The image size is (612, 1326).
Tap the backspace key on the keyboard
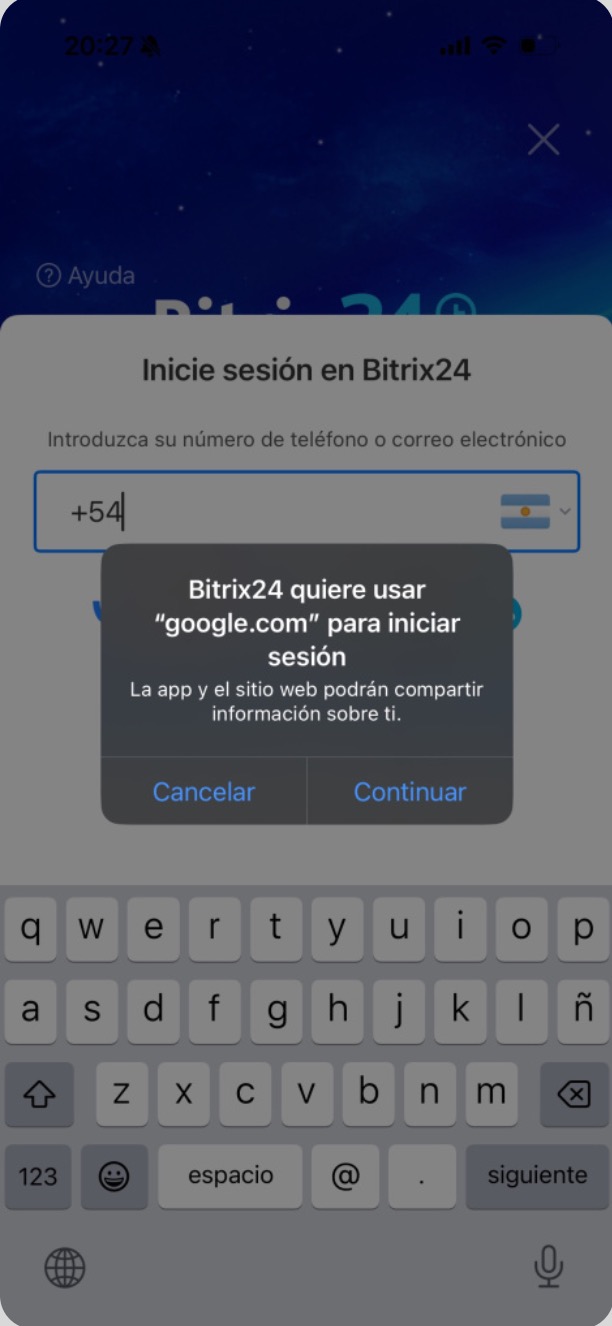point(573,1095)
